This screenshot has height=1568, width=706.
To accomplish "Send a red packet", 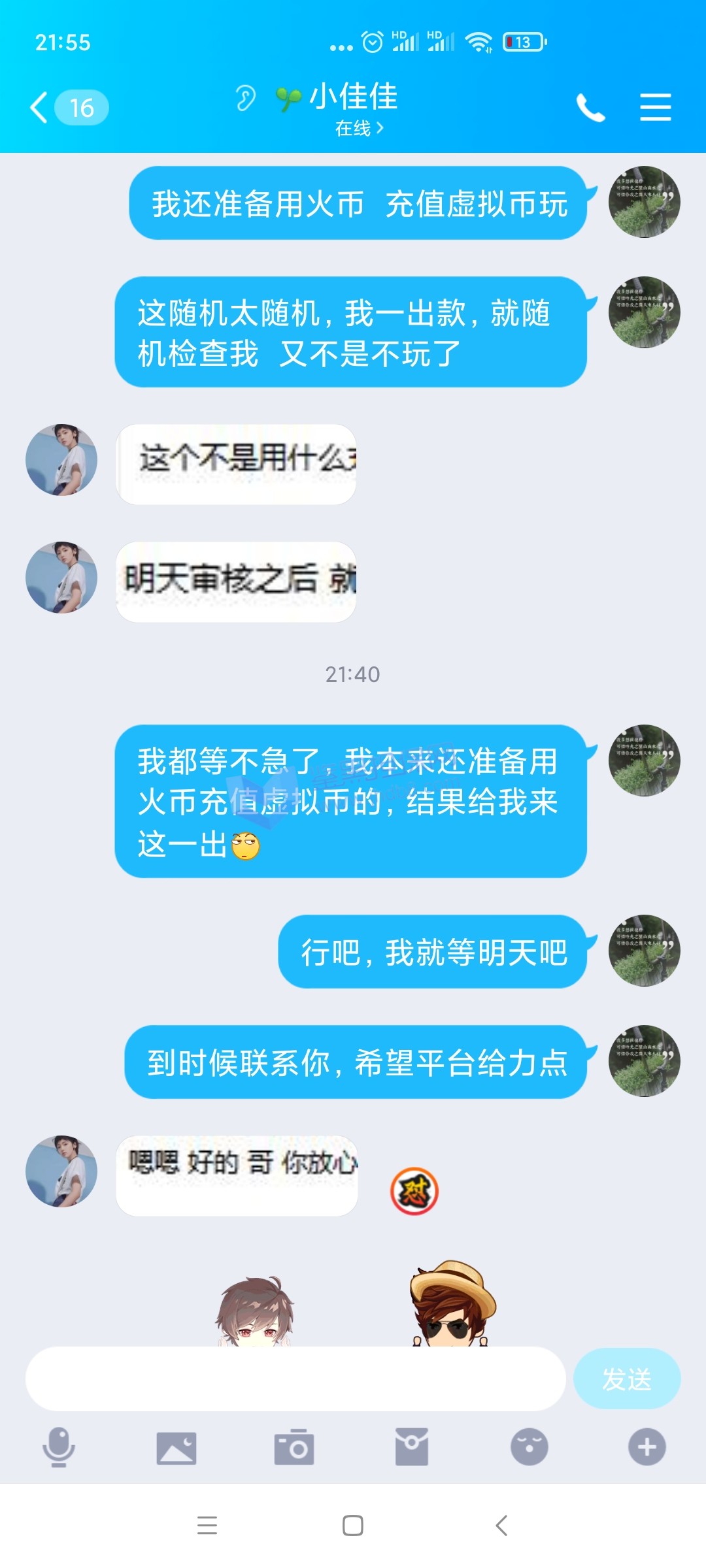I will 412,1446.
